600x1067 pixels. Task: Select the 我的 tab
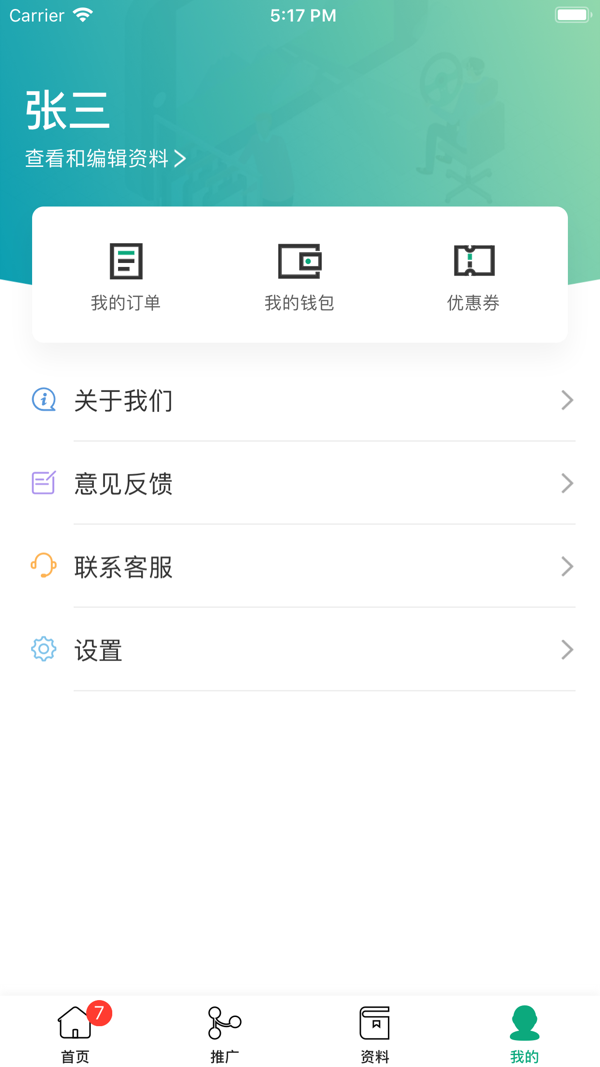[x=524, y=1033]
